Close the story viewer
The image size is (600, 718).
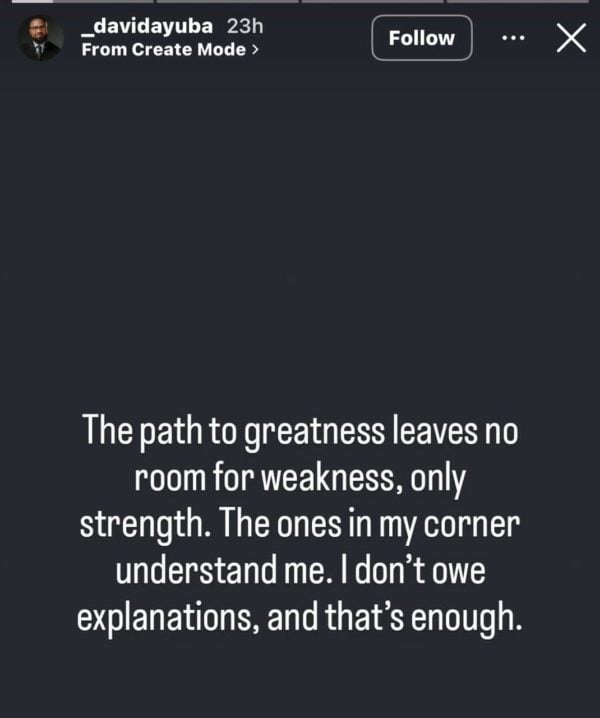coord(570,38)
